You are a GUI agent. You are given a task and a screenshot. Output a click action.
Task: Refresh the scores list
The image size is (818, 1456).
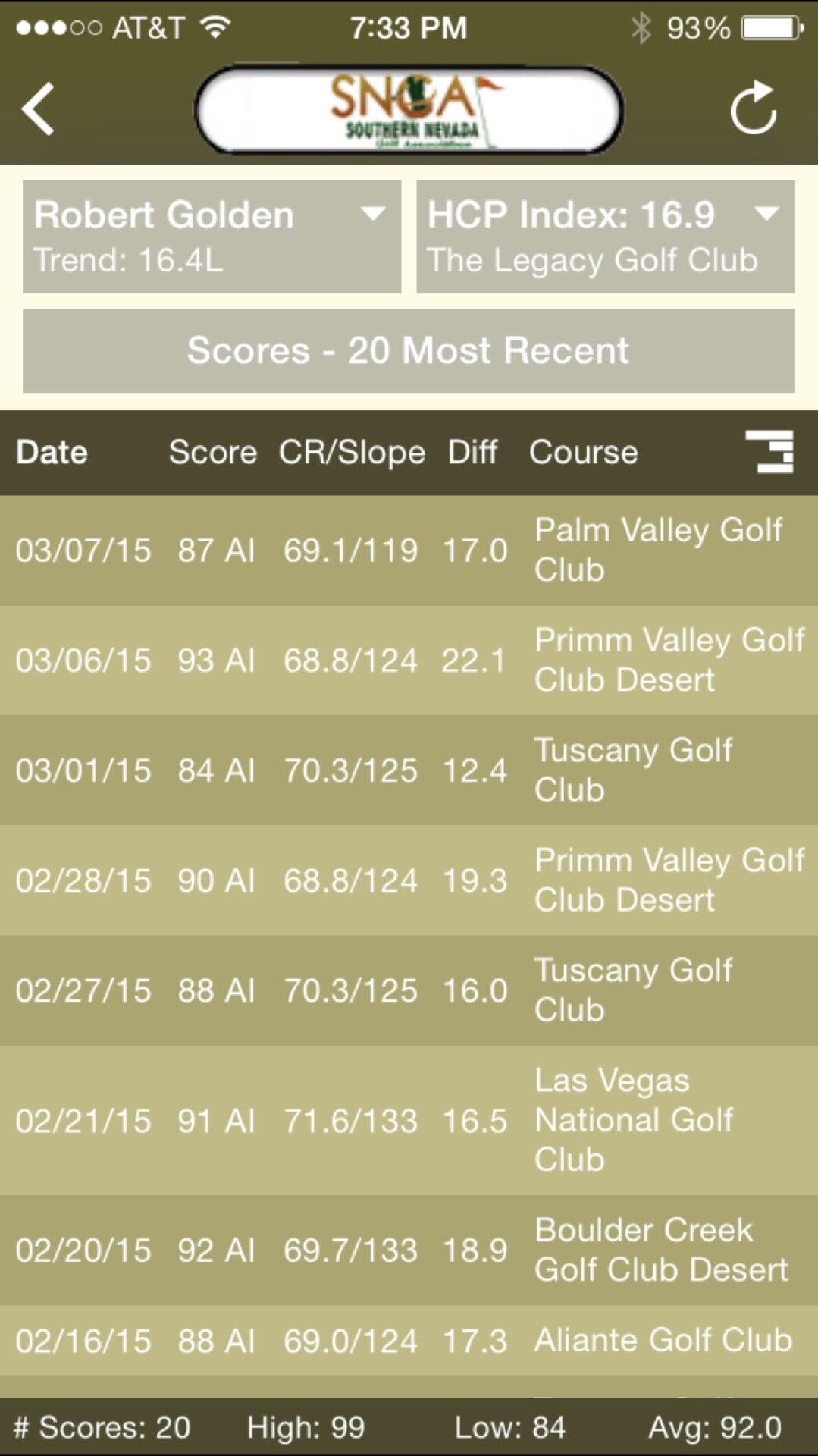(754, 109)
